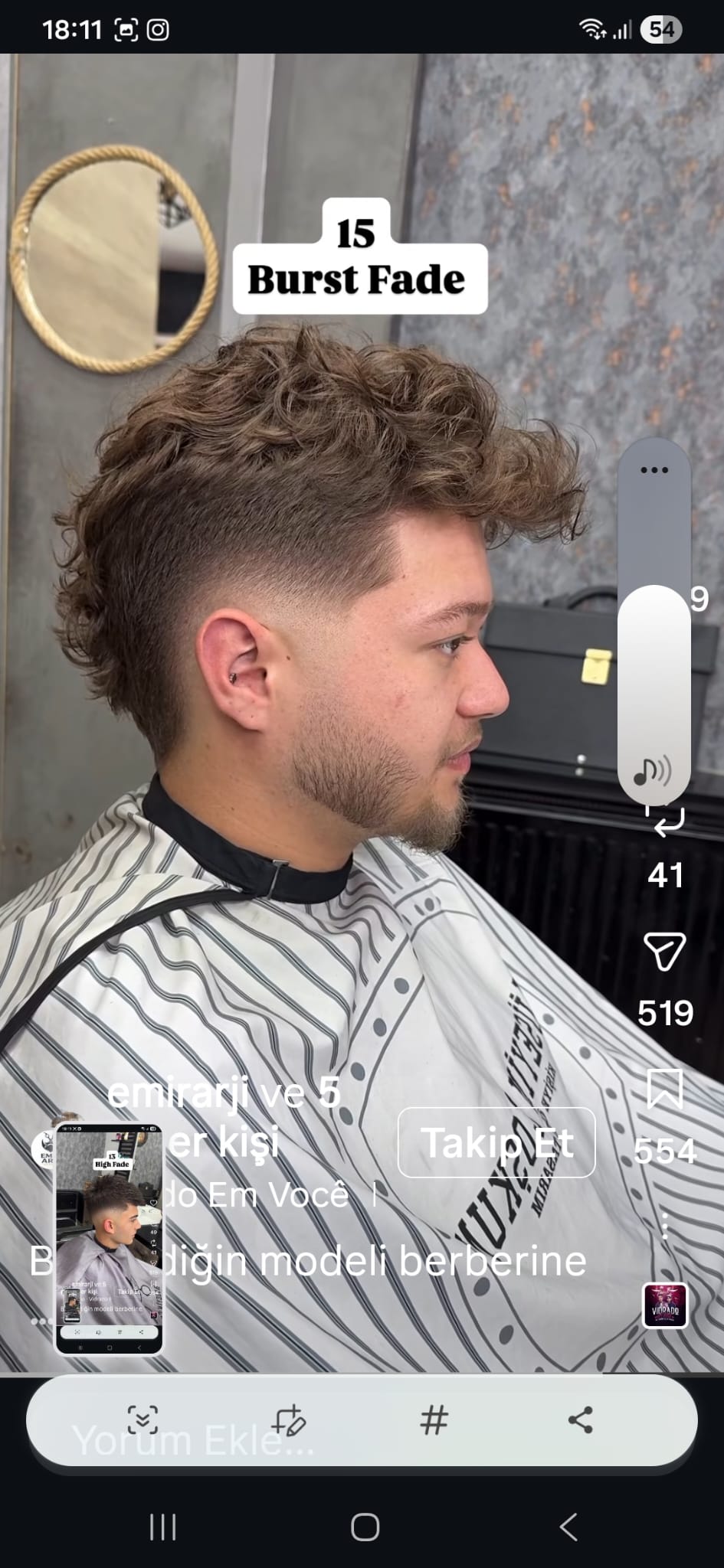Add hashtag tag to the screenshot
Image resolution: width=724 pixels, height=1568 pixels.
coord(434,1420)
